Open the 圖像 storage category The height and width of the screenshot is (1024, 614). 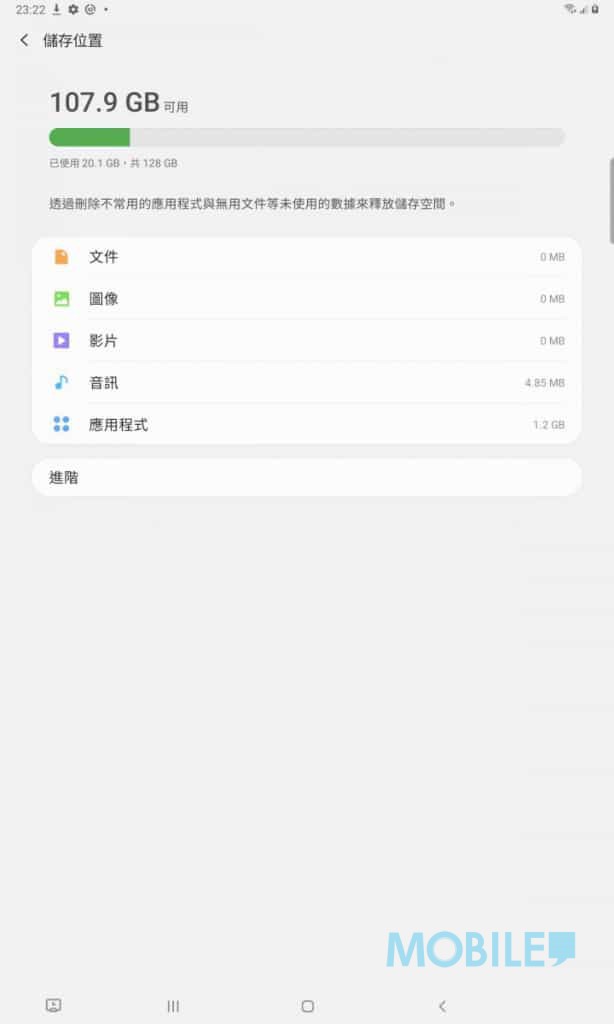point(306,299)
